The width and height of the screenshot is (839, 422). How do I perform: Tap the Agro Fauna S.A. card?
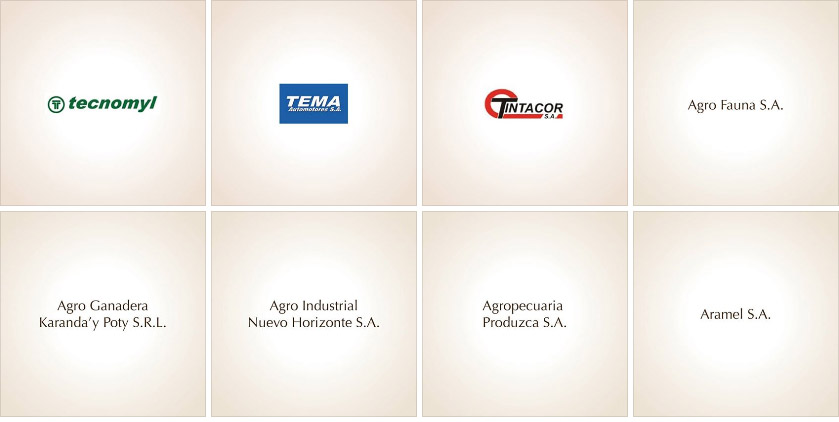[735, 104]
